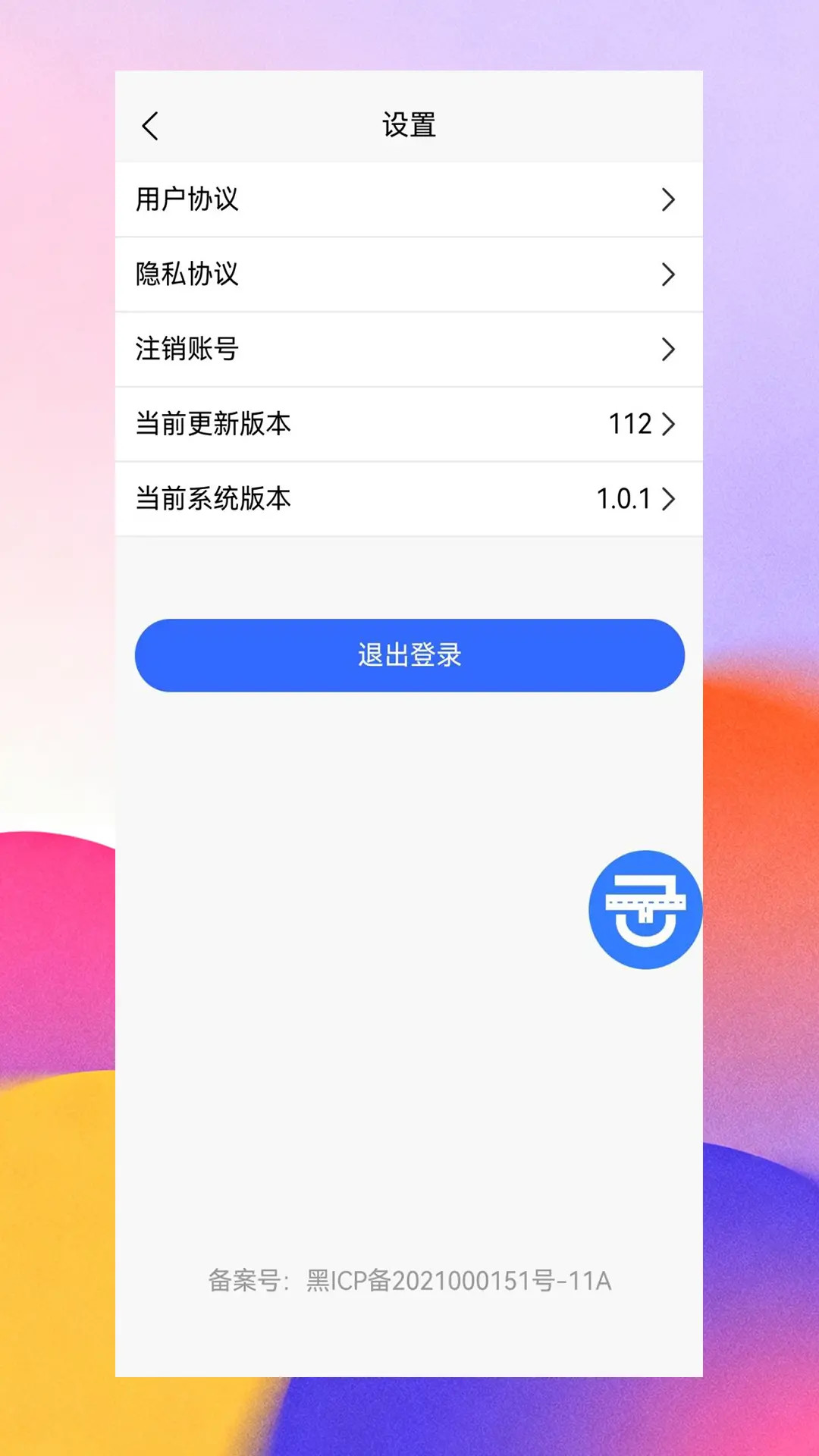
Task: Expand the 注销账号 row chevron
Action: (x=668, y=349)
